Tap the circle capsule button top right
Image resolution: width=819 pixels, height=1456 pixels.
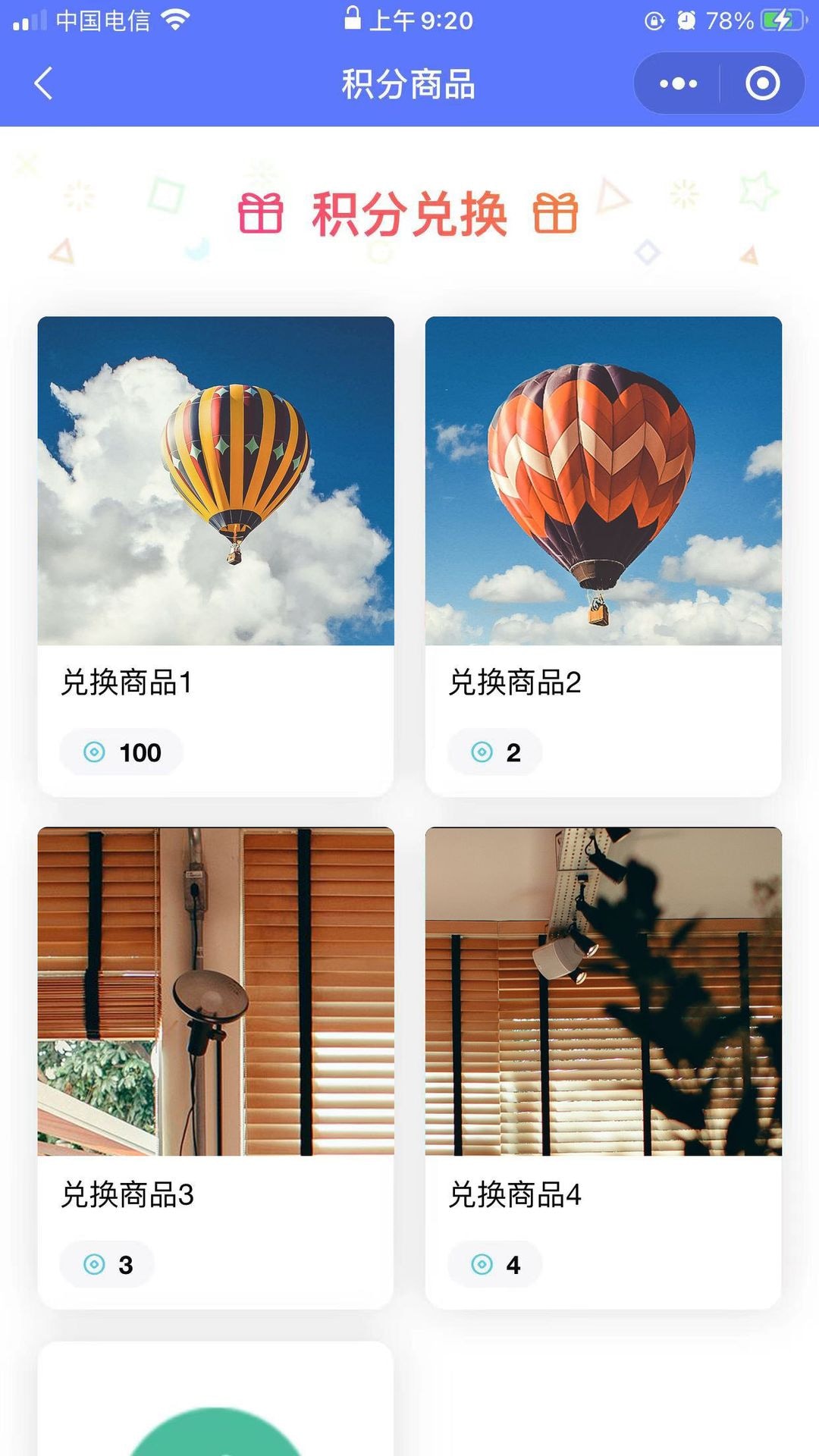pyautogui.click(x=762, y=83)
